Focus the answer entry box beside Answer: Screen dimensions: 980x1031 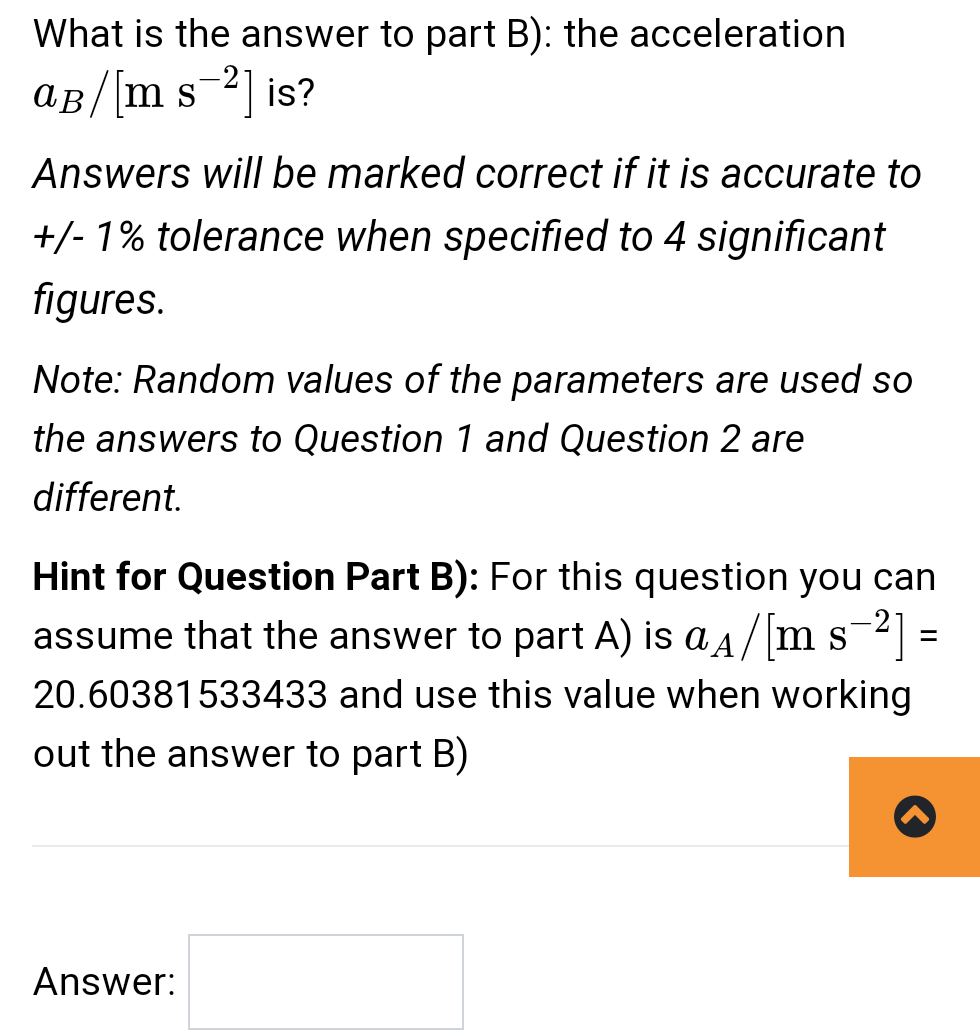pyautogui.click(x=325, y=981)
